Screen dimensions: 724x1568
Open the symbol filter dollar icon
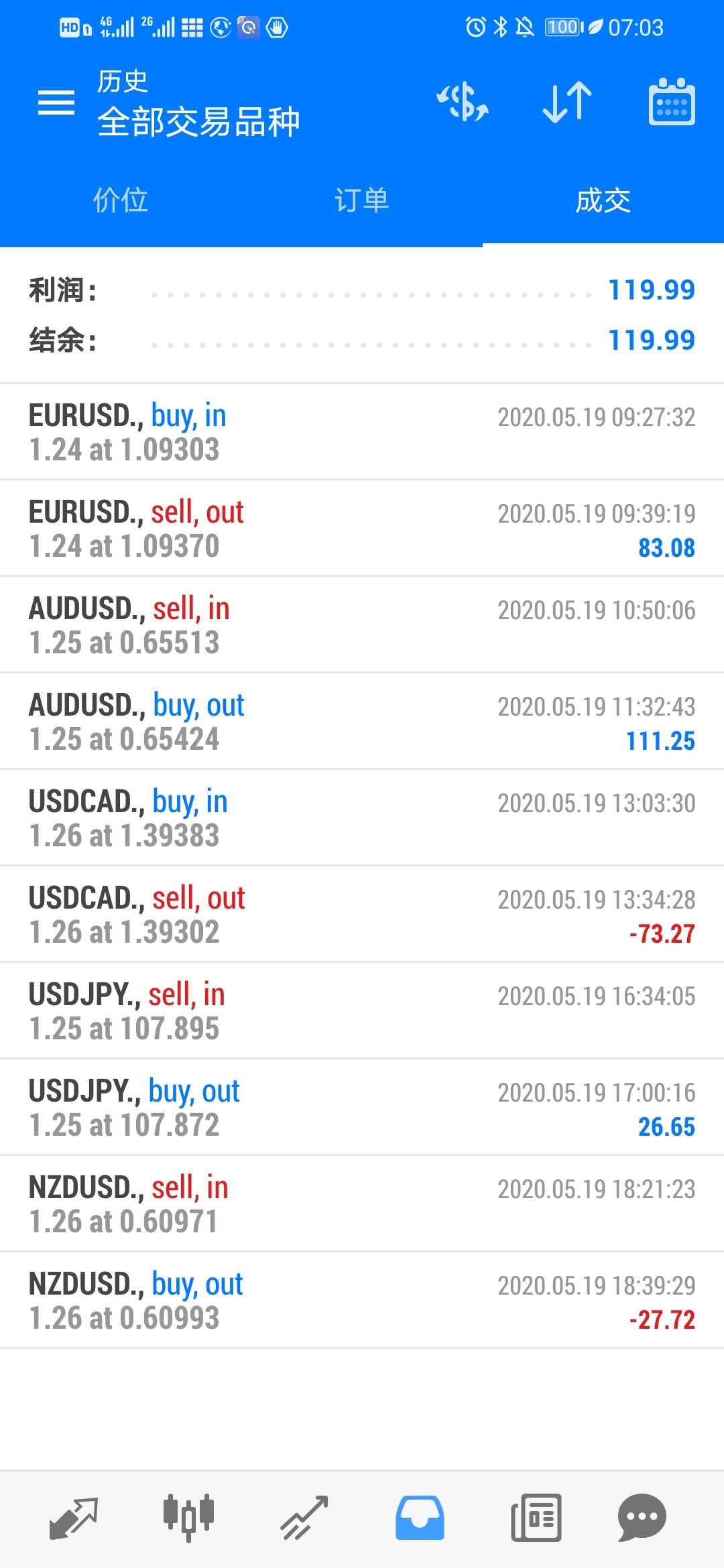coord(463,103)
